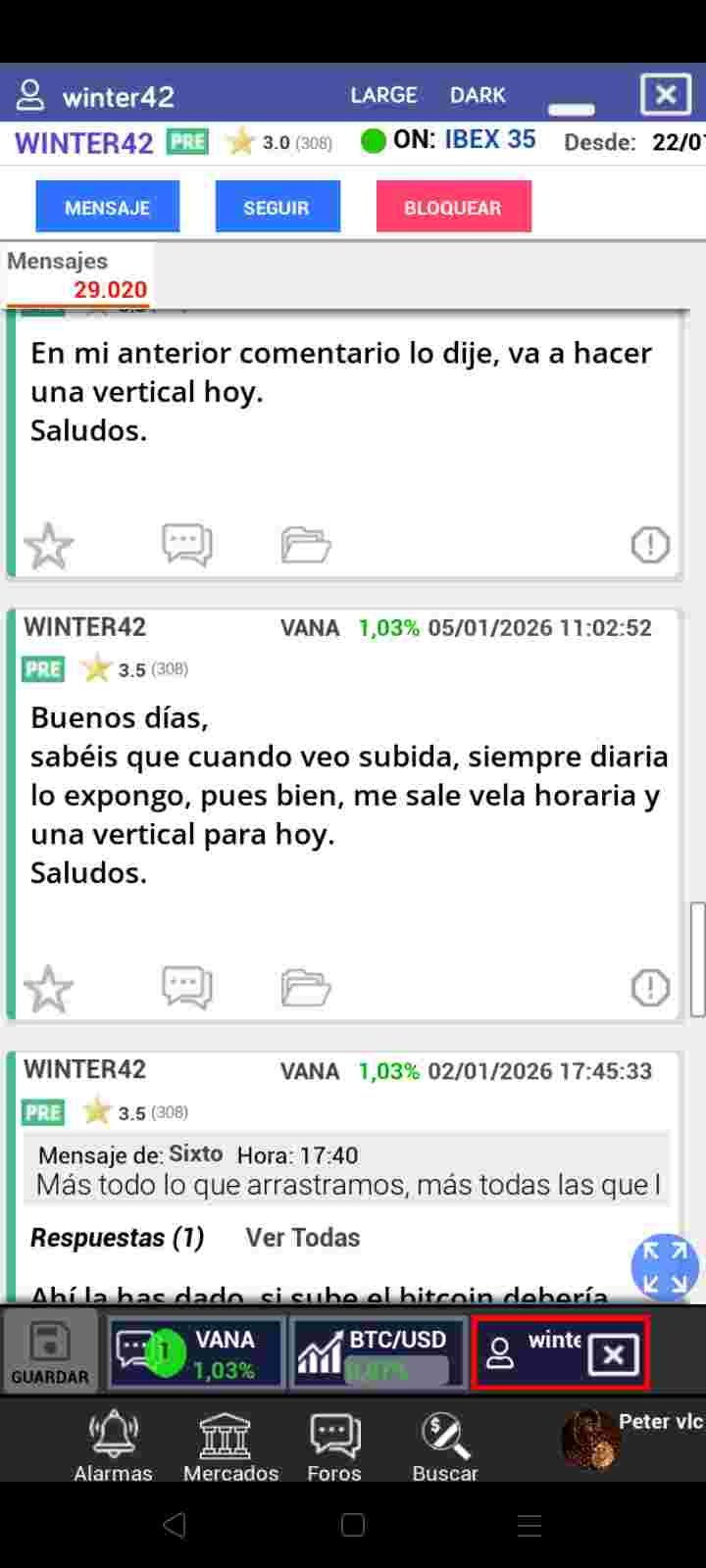Switch to LARGE text size

pyautogui.click(x=383, y=95)
